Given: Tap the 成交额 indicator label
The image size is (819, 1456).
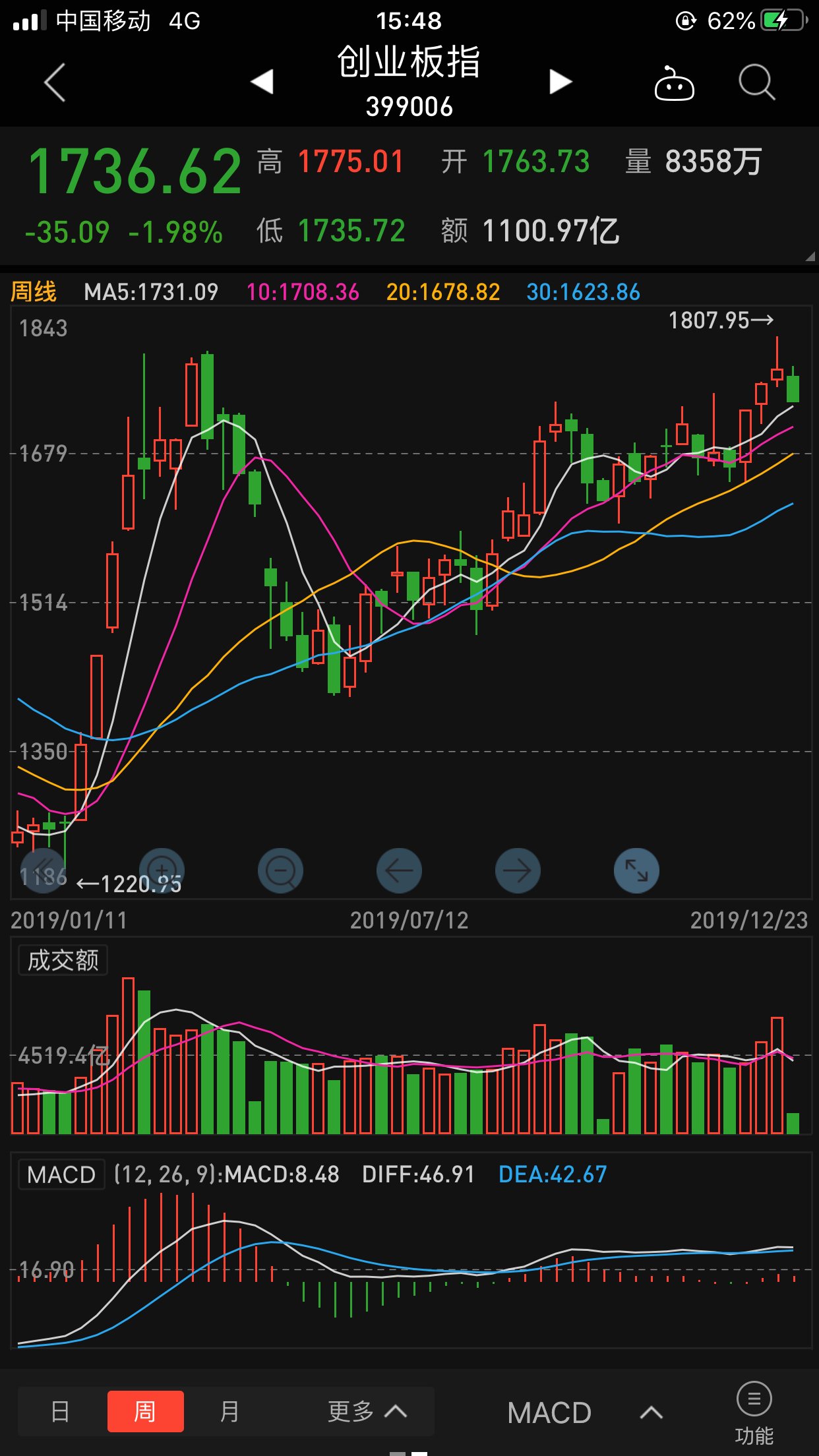Looking at the screenshot, I should [63, 960].
